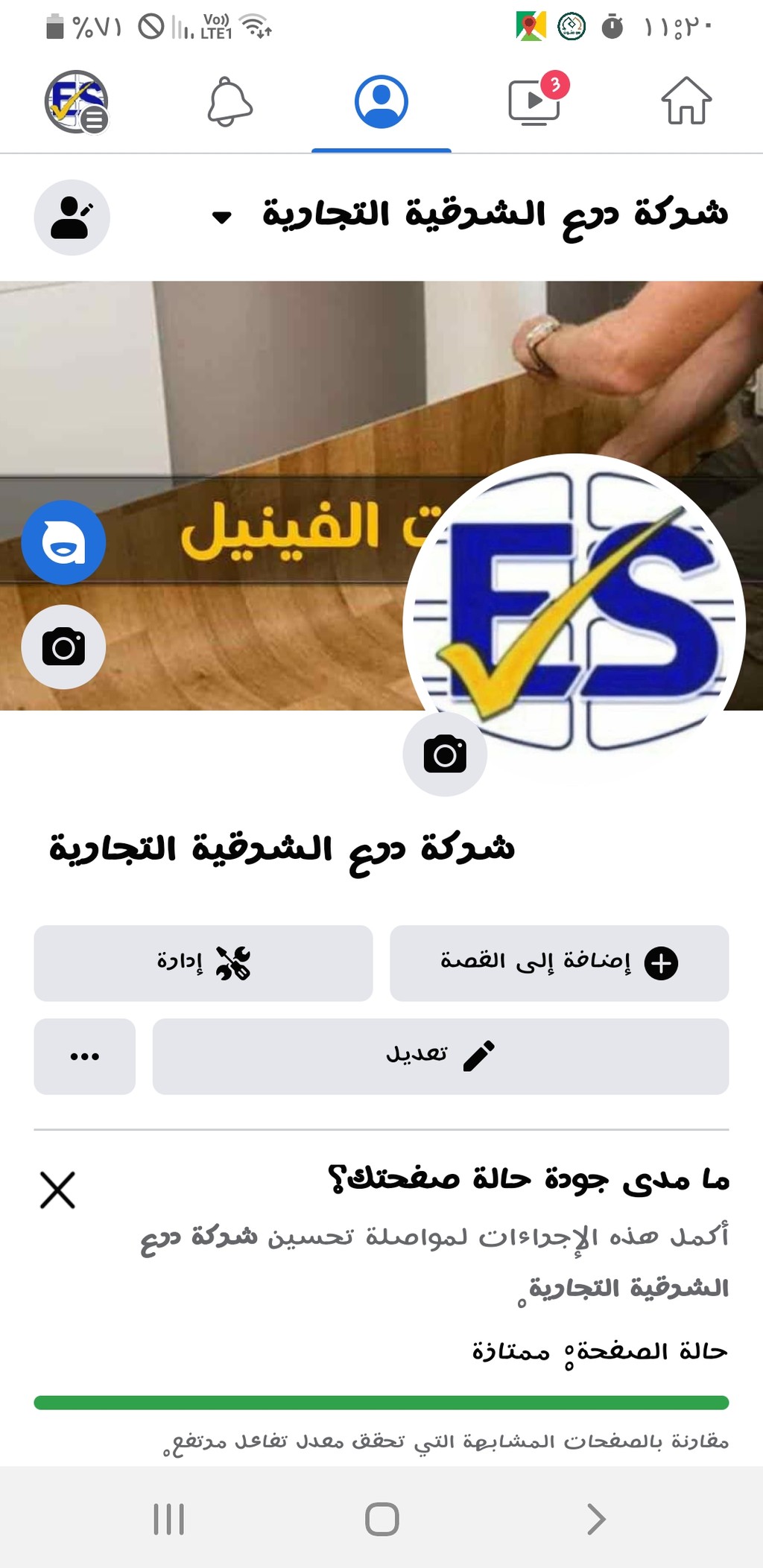Screen dimensions: 763x1568
Task: Open the three-dots more options button
Action: point(85,1056)
